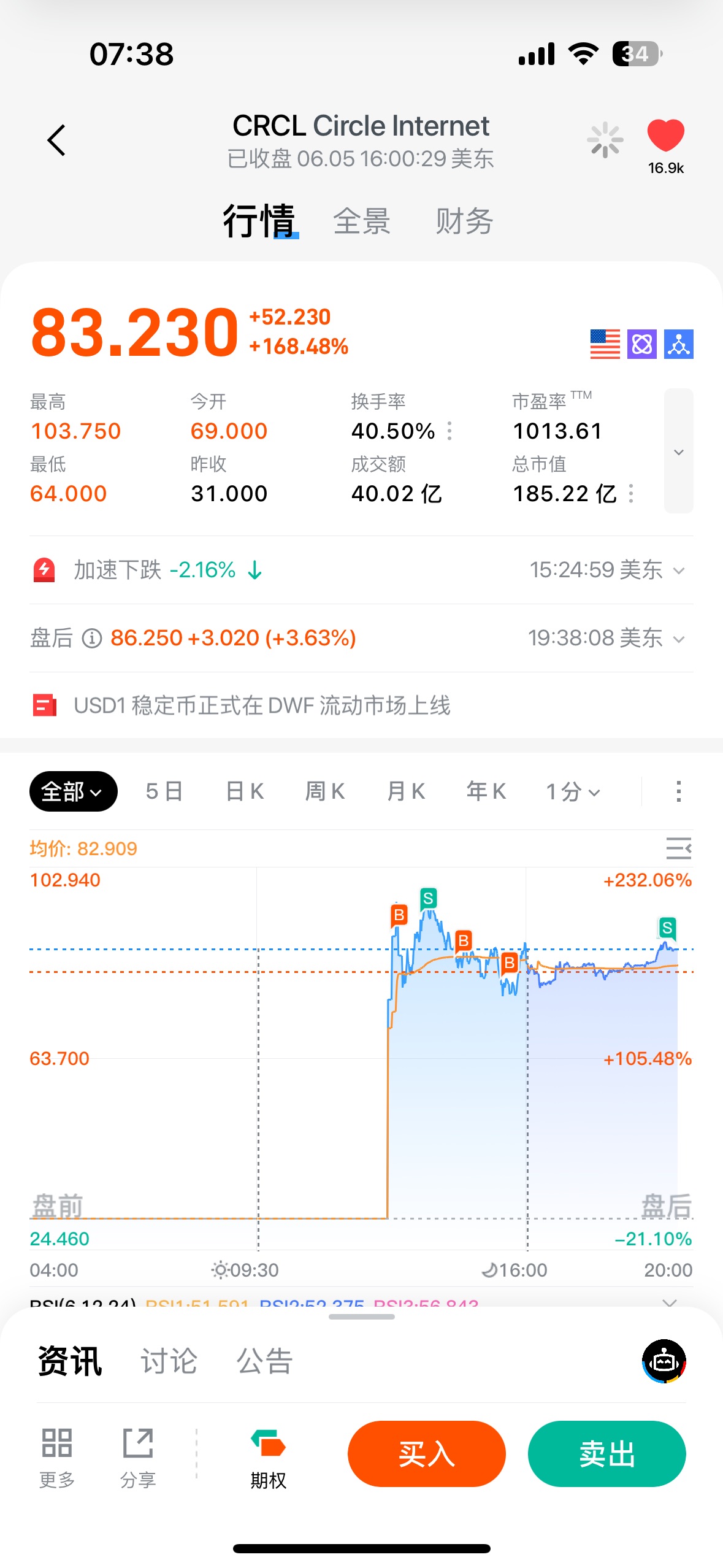Select the 日K chart period
Screen dimensions: 723x1568
click(x=245, y=791)
